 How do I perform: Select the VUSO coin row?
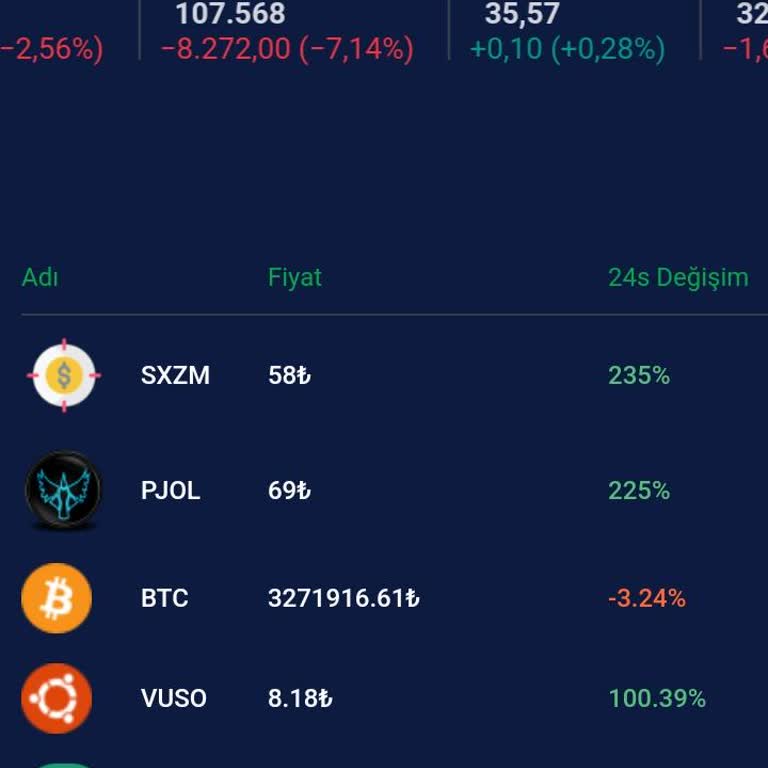tap(173, 698)
